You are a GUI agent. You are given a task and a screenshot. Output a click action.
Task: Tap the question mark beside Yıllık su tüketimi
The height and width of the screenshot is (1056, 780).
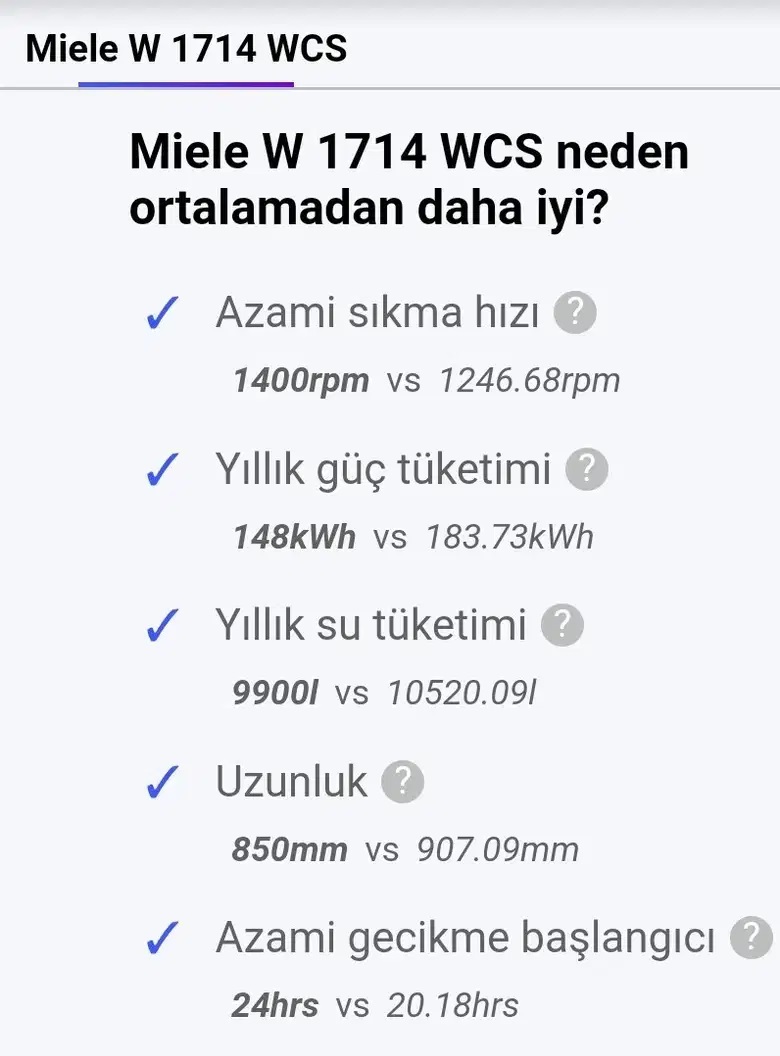pos(562,625)
